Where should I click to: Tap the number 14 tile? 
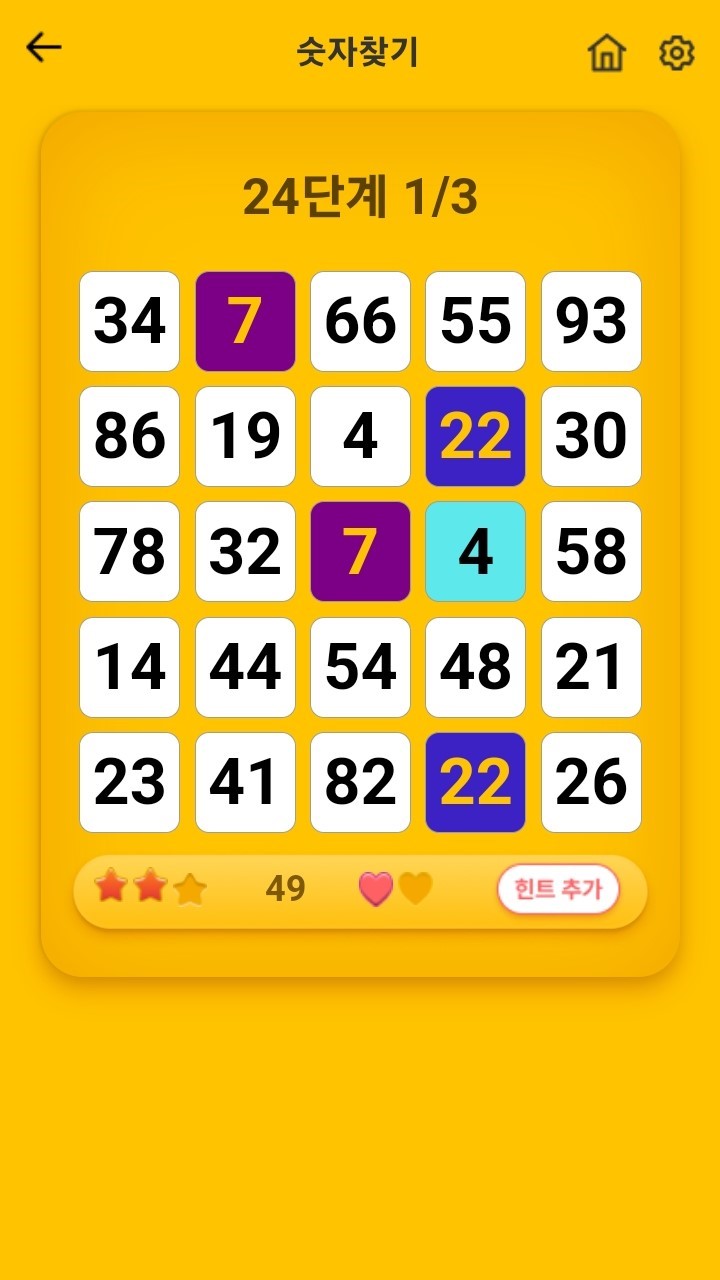click(130, 667)
